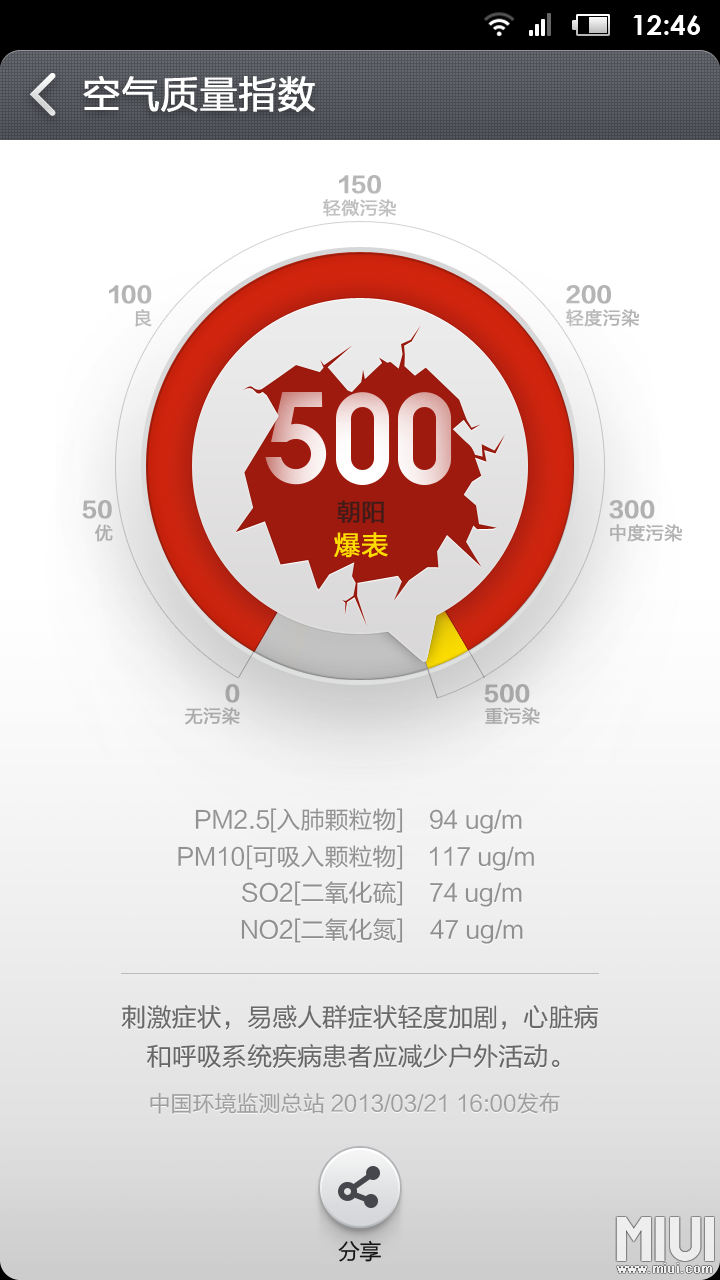
Task: Share the air quality reading
Action: 359,1189
